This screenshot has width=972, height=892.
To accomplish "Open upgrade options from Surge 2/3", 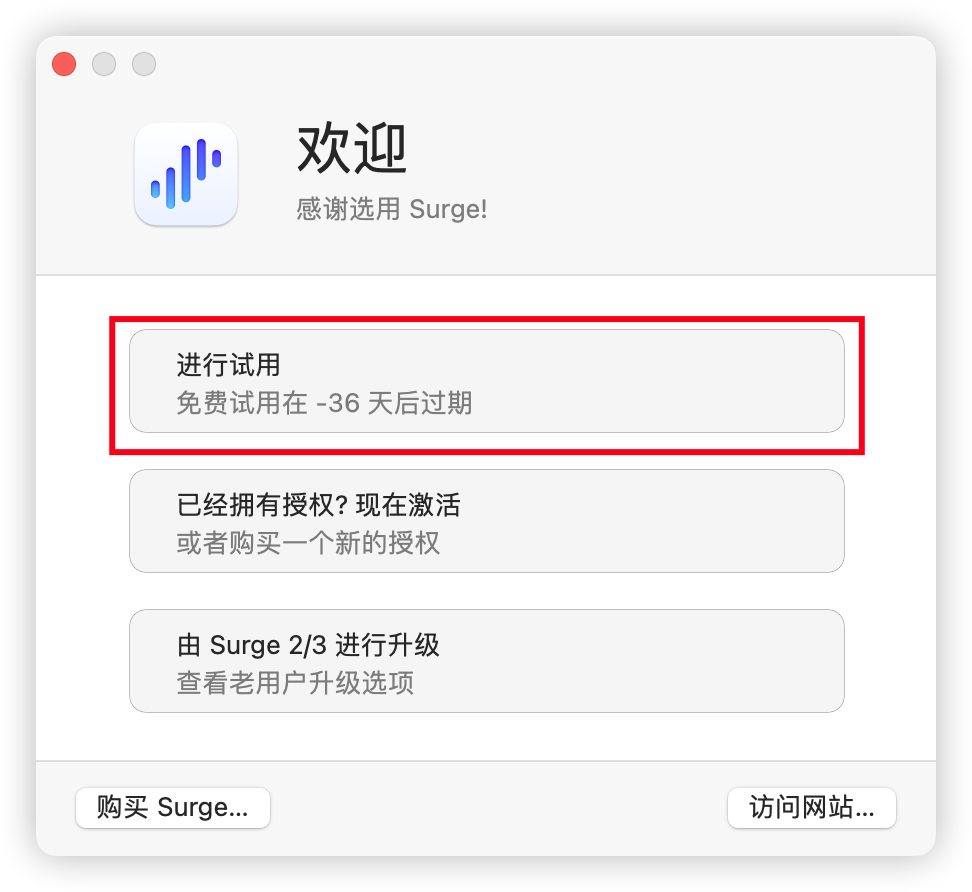I will coord(486,661).
